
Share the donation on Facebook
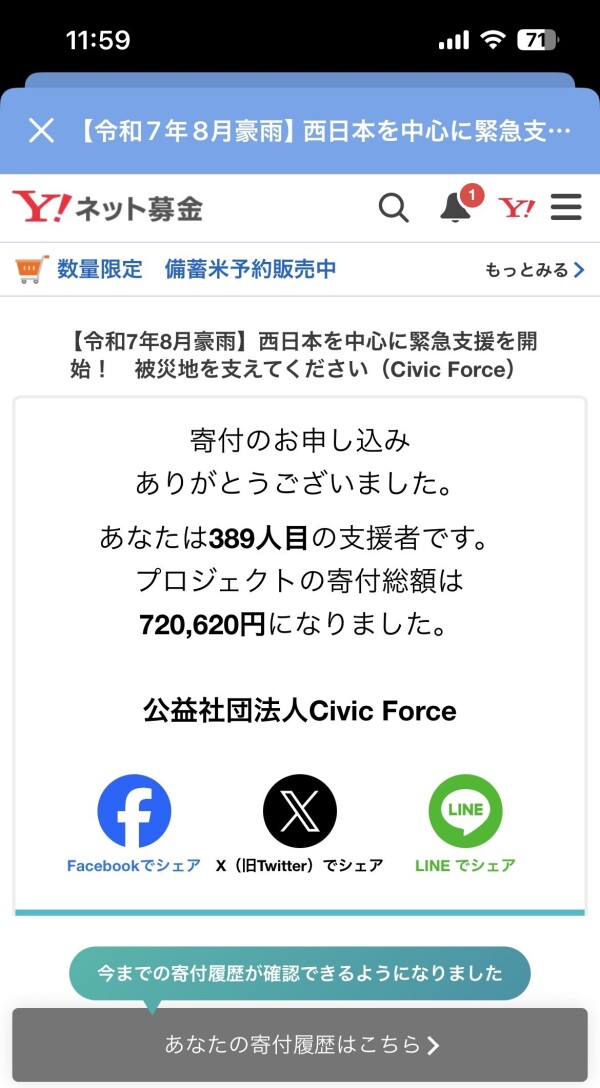click(x=134, y=823)
